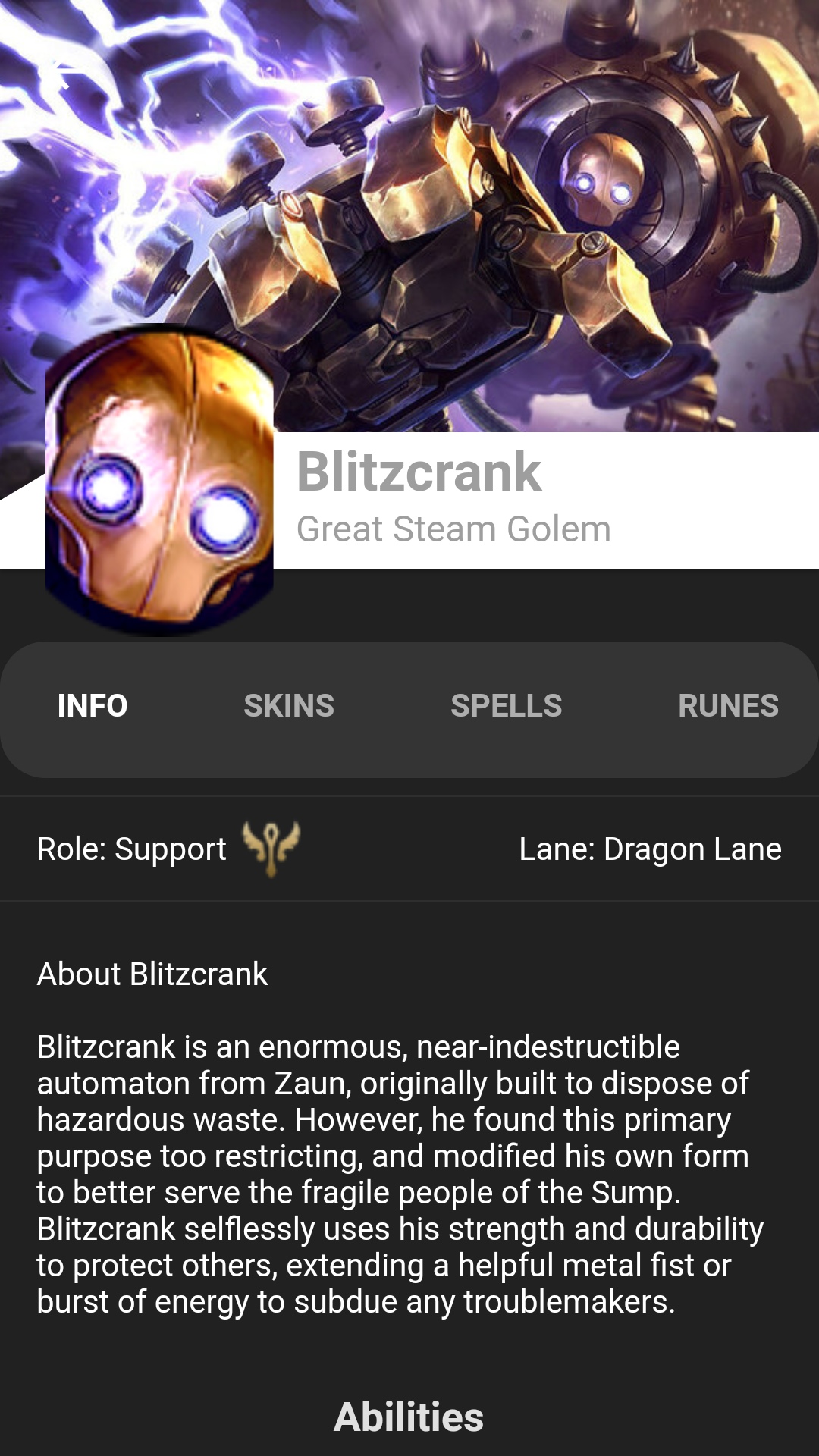
Task: View the RUNES tab
Action: point(727,707)
